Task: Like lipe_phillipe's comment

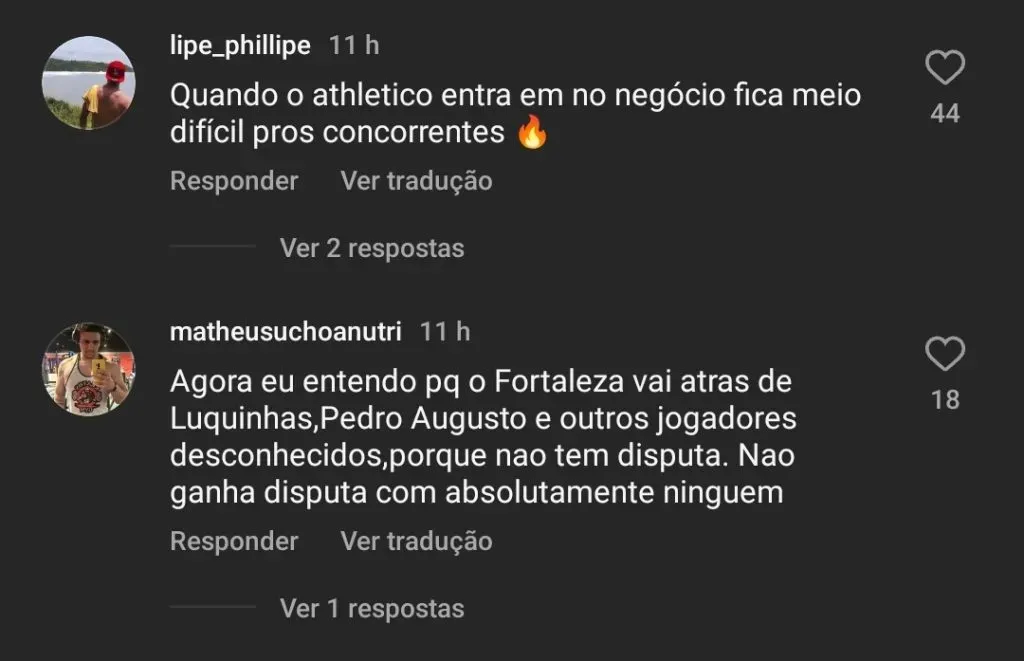Action: pos(944,69)
